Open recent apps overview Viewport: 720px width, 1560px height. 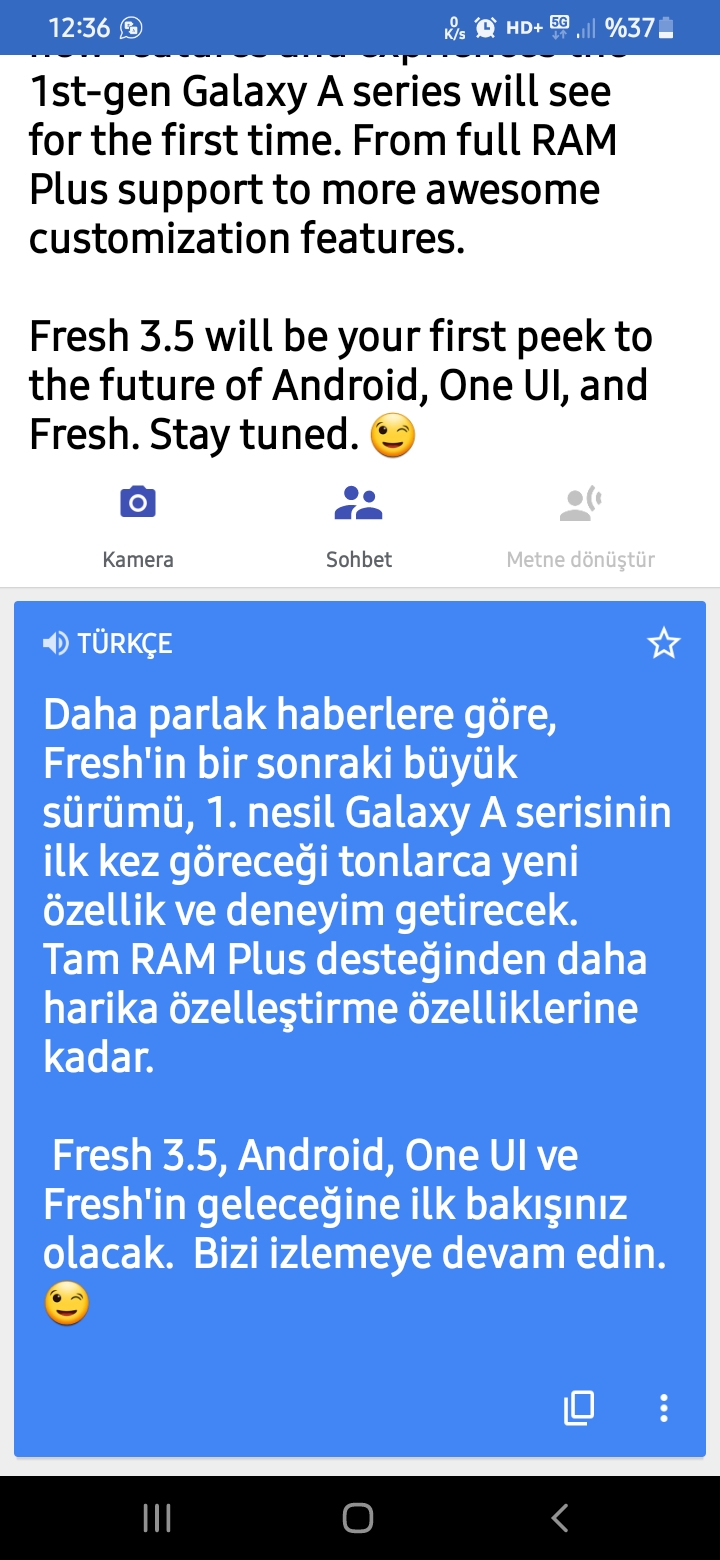pos(157,1518)
